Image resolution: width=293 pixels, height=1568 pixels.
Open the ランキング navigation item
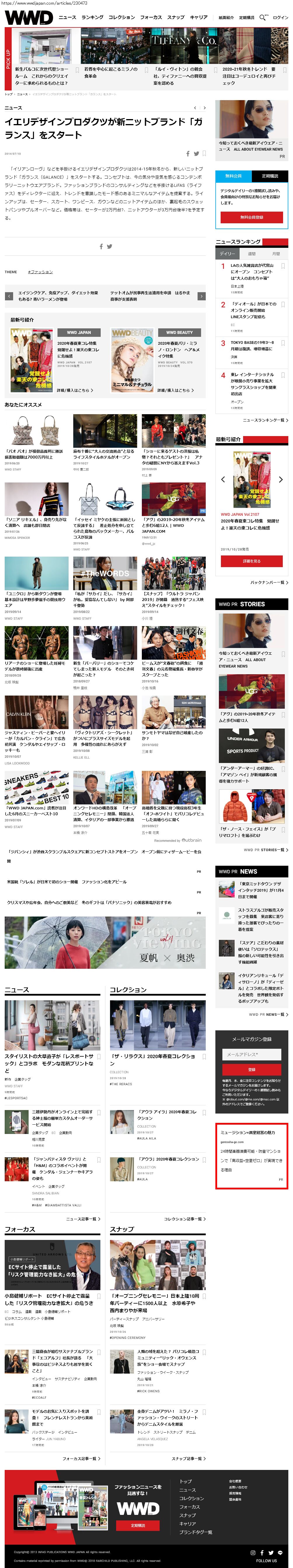[x=93, y=18]
